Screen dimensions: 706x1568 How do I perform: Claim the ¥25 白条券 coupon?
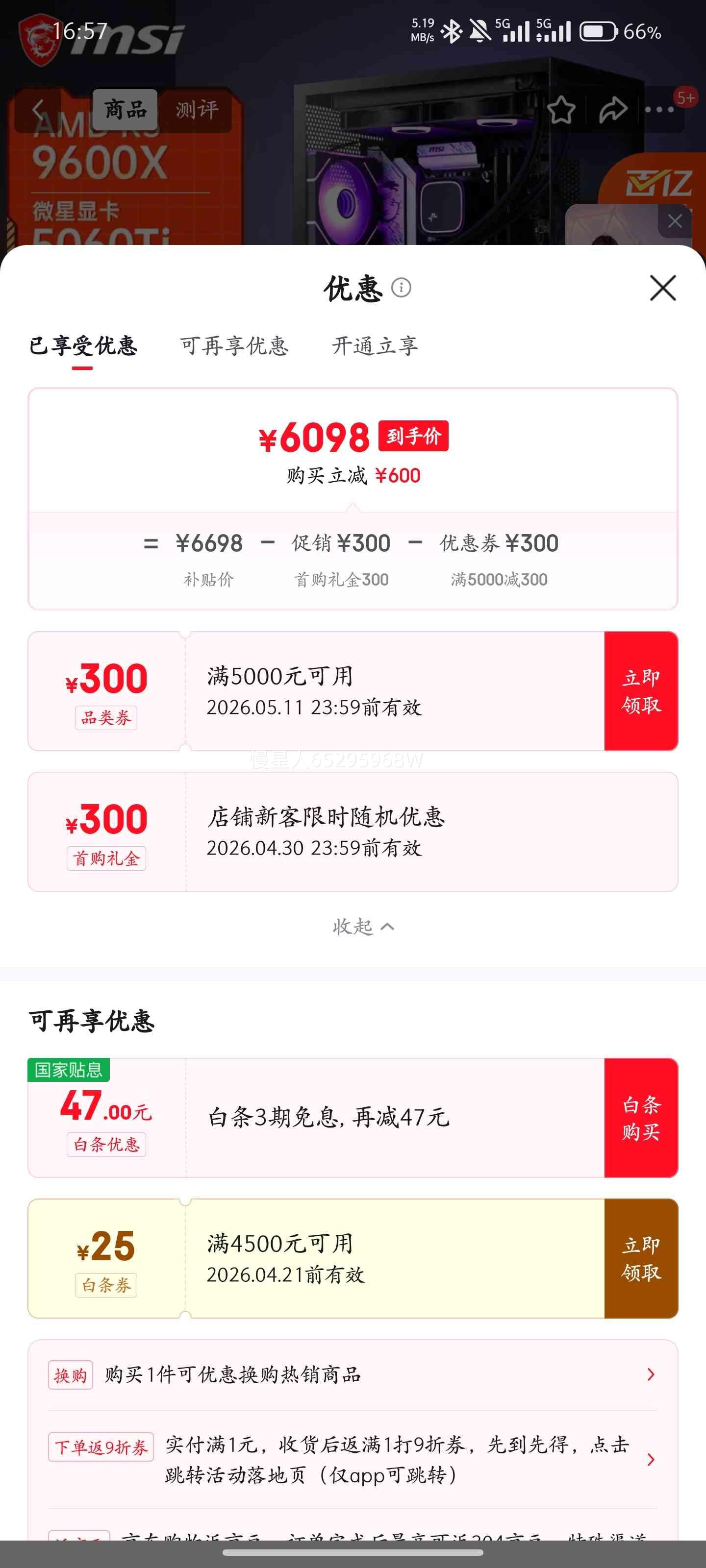coord(641,1258)
